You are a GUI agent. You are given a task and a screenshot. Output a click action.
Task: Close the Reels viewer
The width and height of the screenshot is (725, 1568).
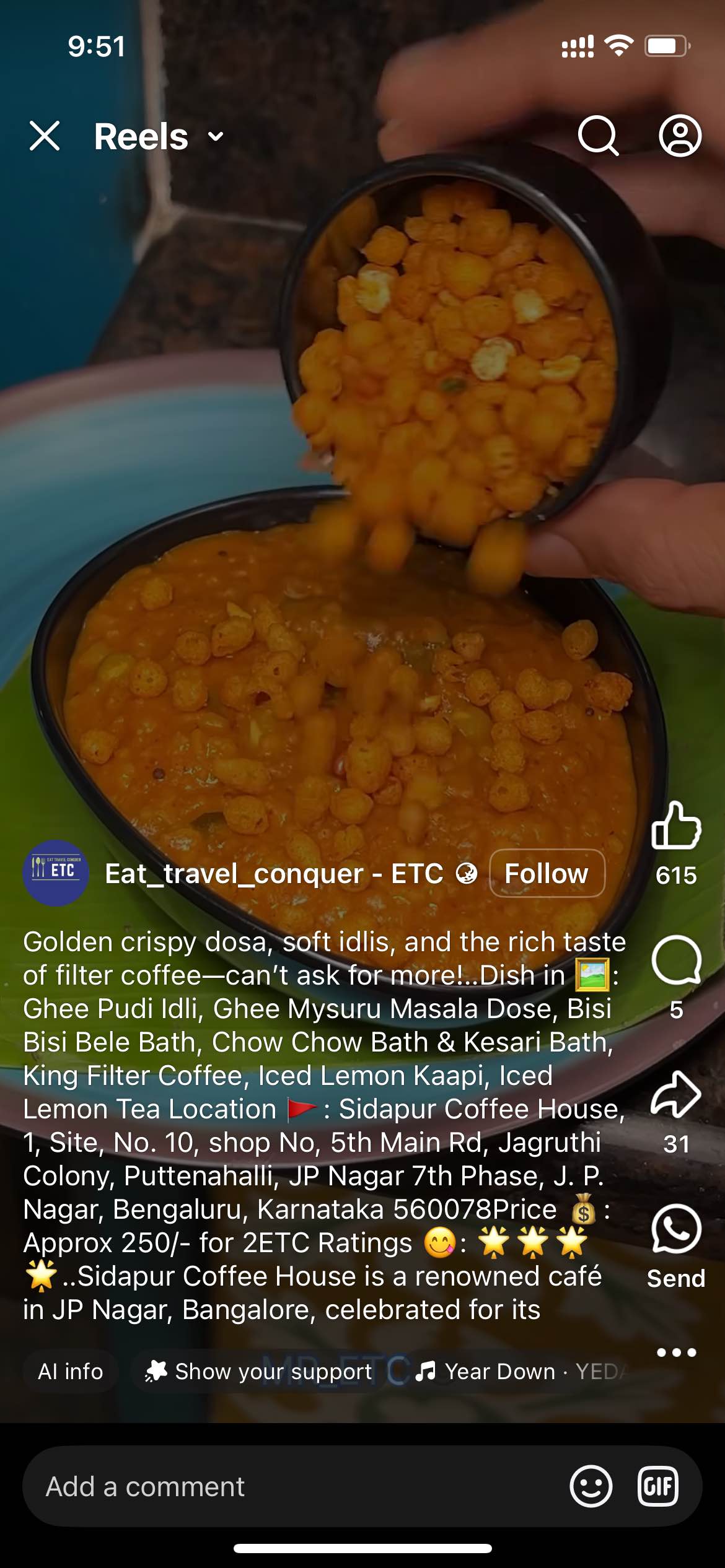coord(45,136)
